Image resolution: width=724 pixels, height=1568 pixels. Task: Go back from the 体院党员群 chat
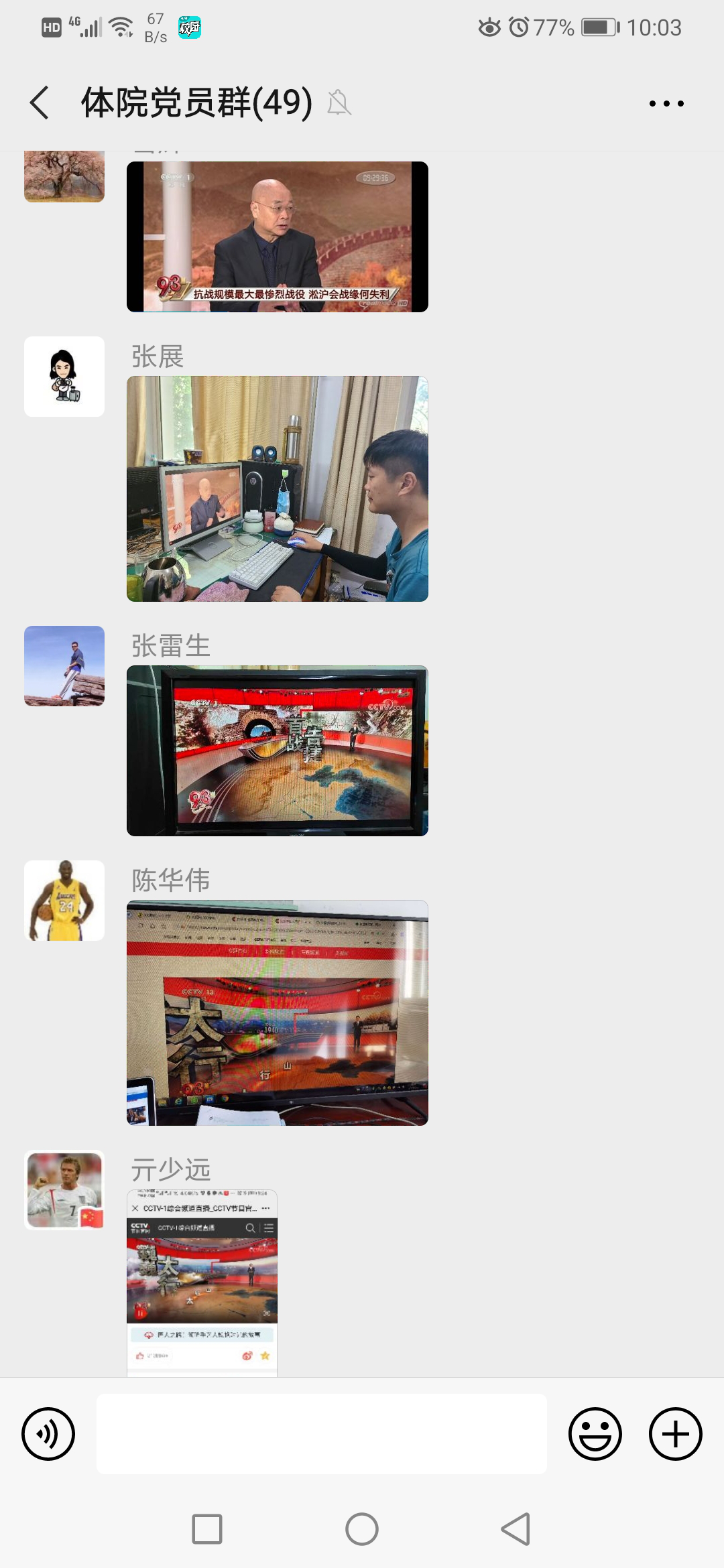(x=40, y=103)
